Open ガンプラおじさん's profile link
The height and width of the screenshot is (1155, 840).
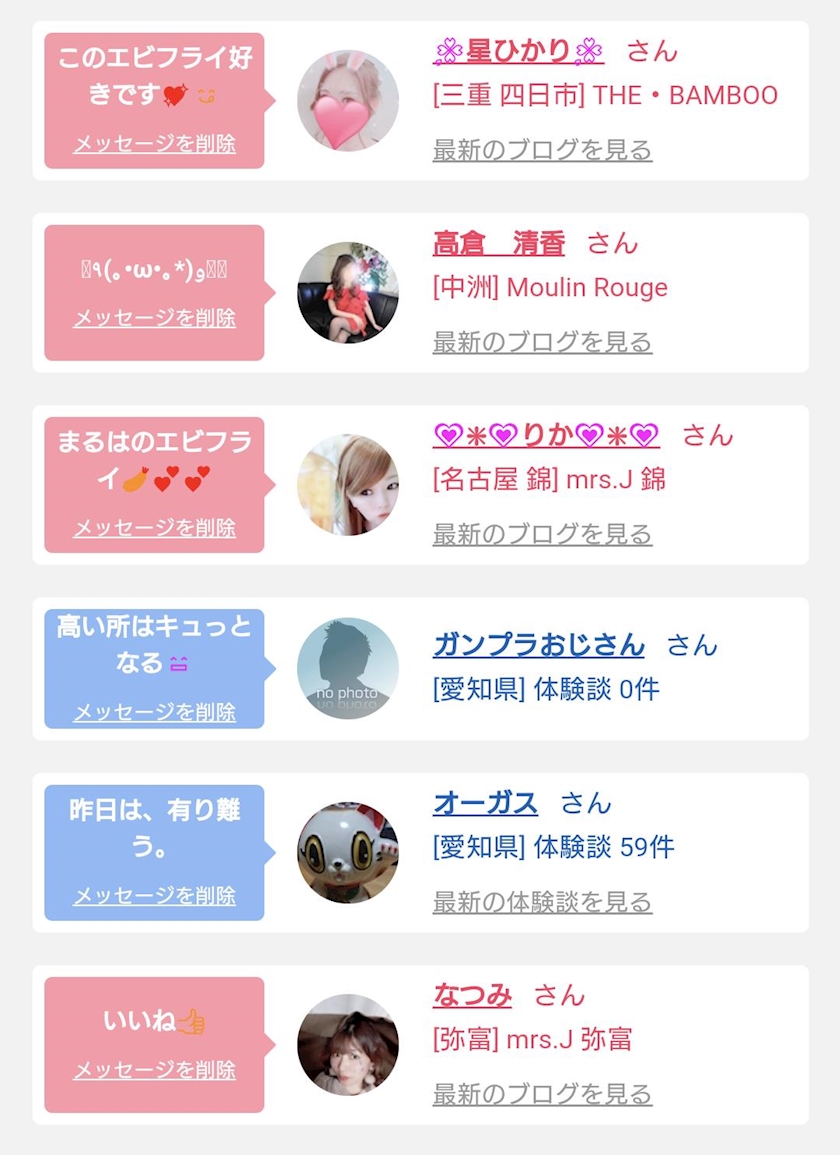[x=539, y=645]
